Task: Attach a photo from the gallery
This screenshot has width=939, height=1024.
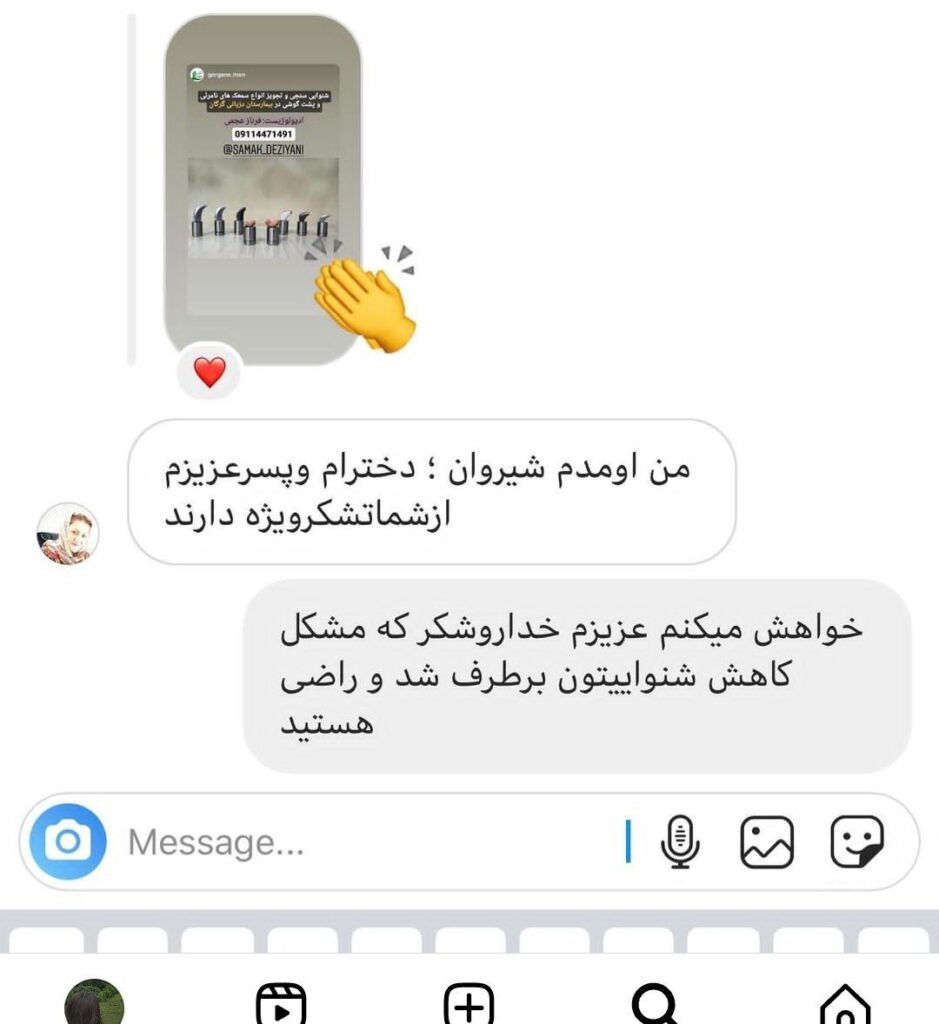Action: pos(767,842)
